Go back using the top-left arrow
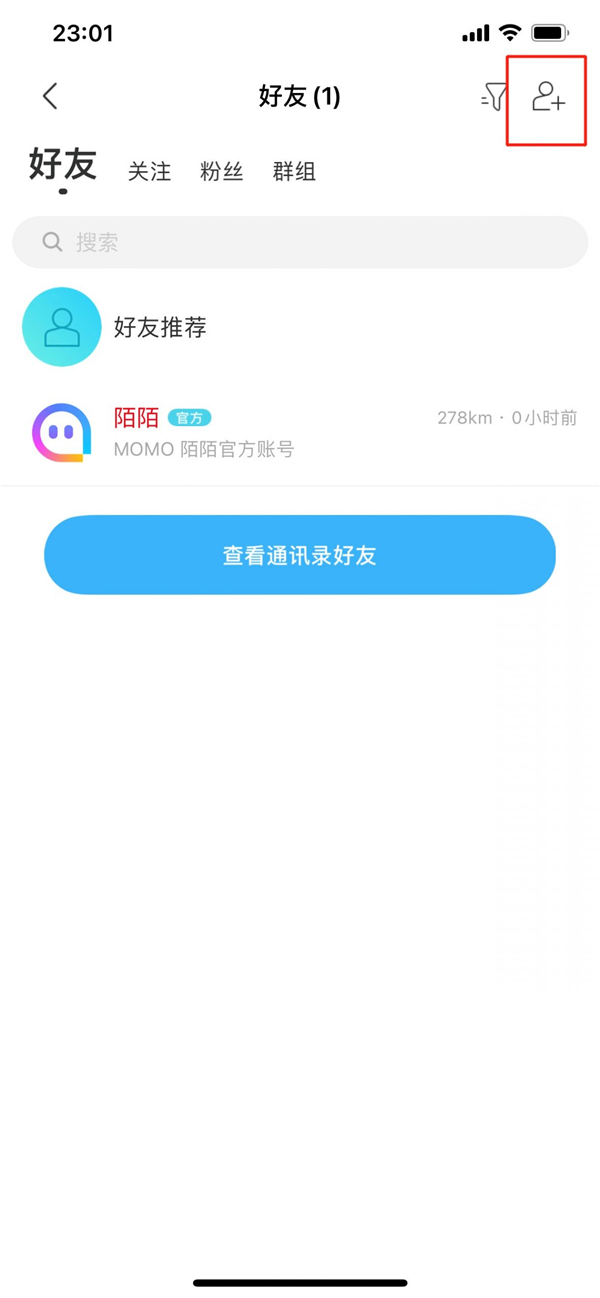The height and width of the screenshot is (1298, 600). 50,96
